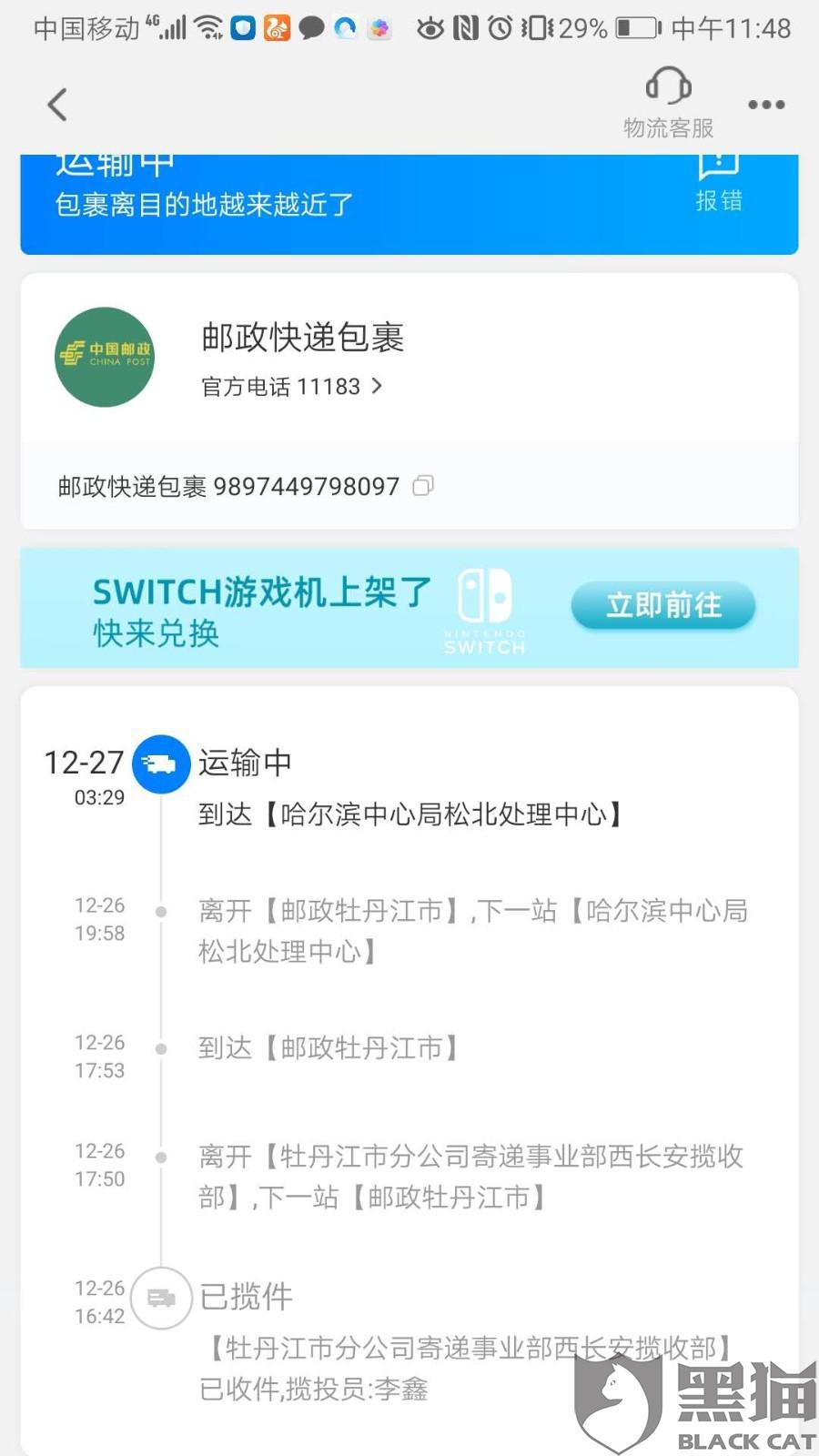Go back using the top-left arrow

[x=57, y=105]
